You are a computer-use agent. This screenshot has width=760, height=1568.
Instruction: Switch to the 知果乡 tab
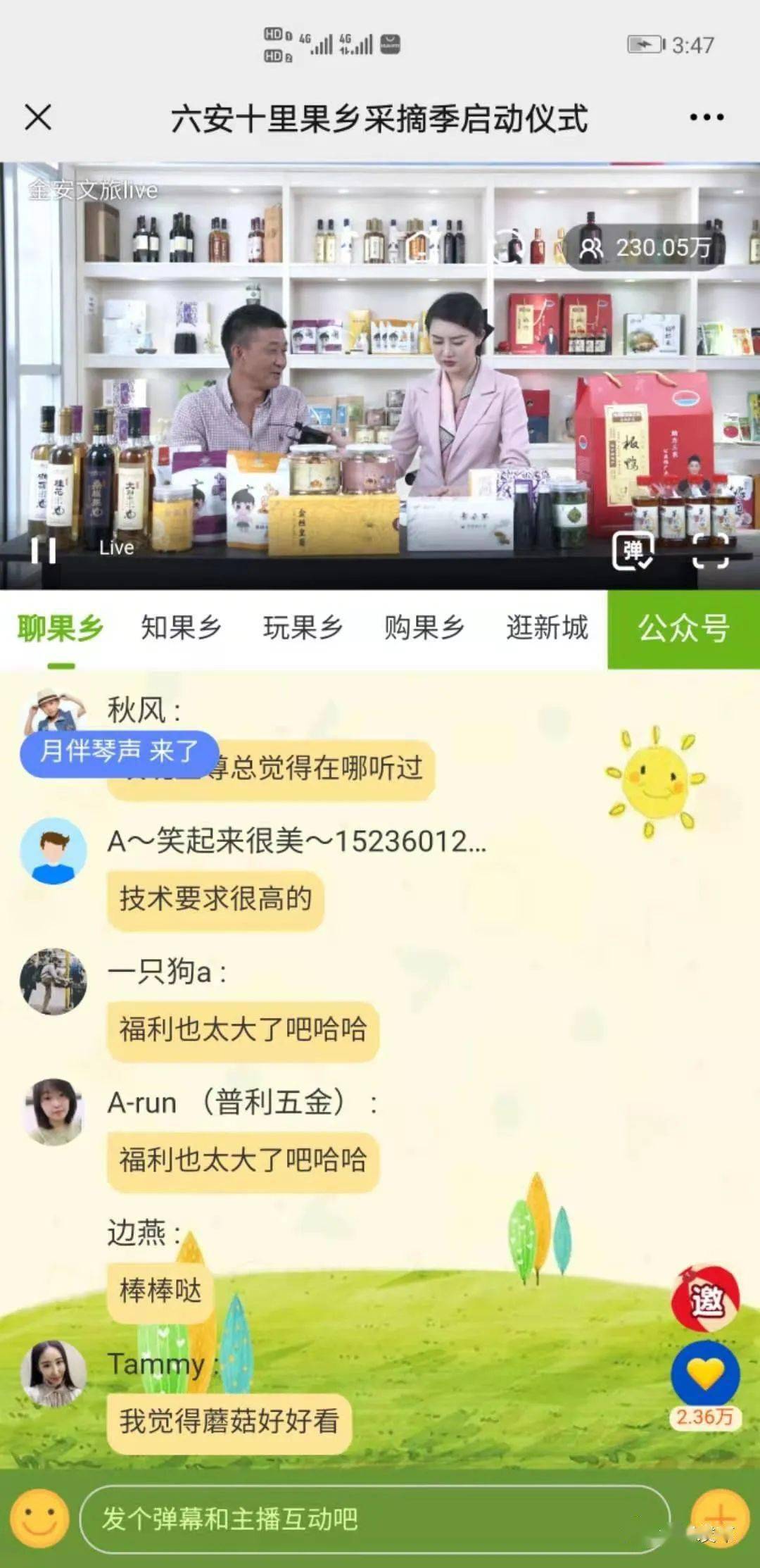181,627
